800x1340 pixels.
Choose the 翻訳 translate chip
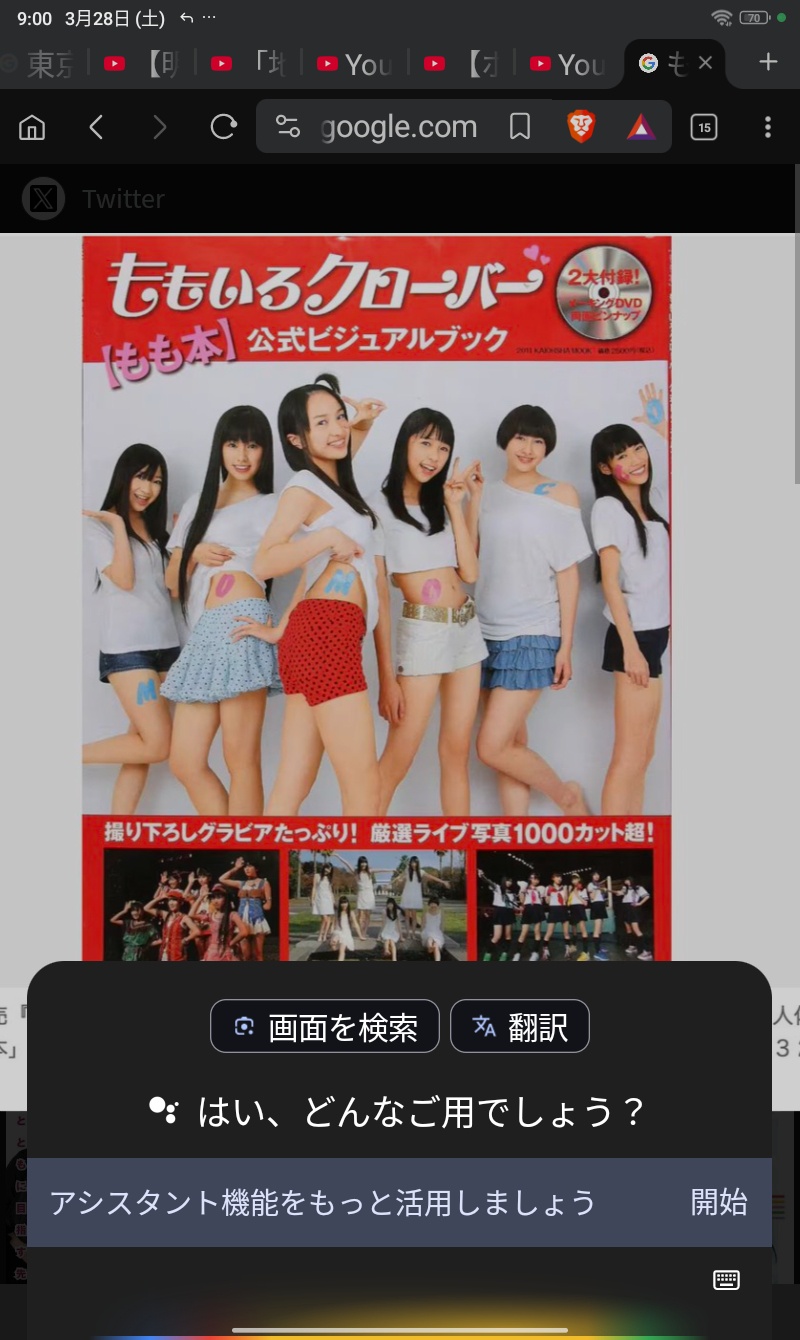pos(520,1026)
